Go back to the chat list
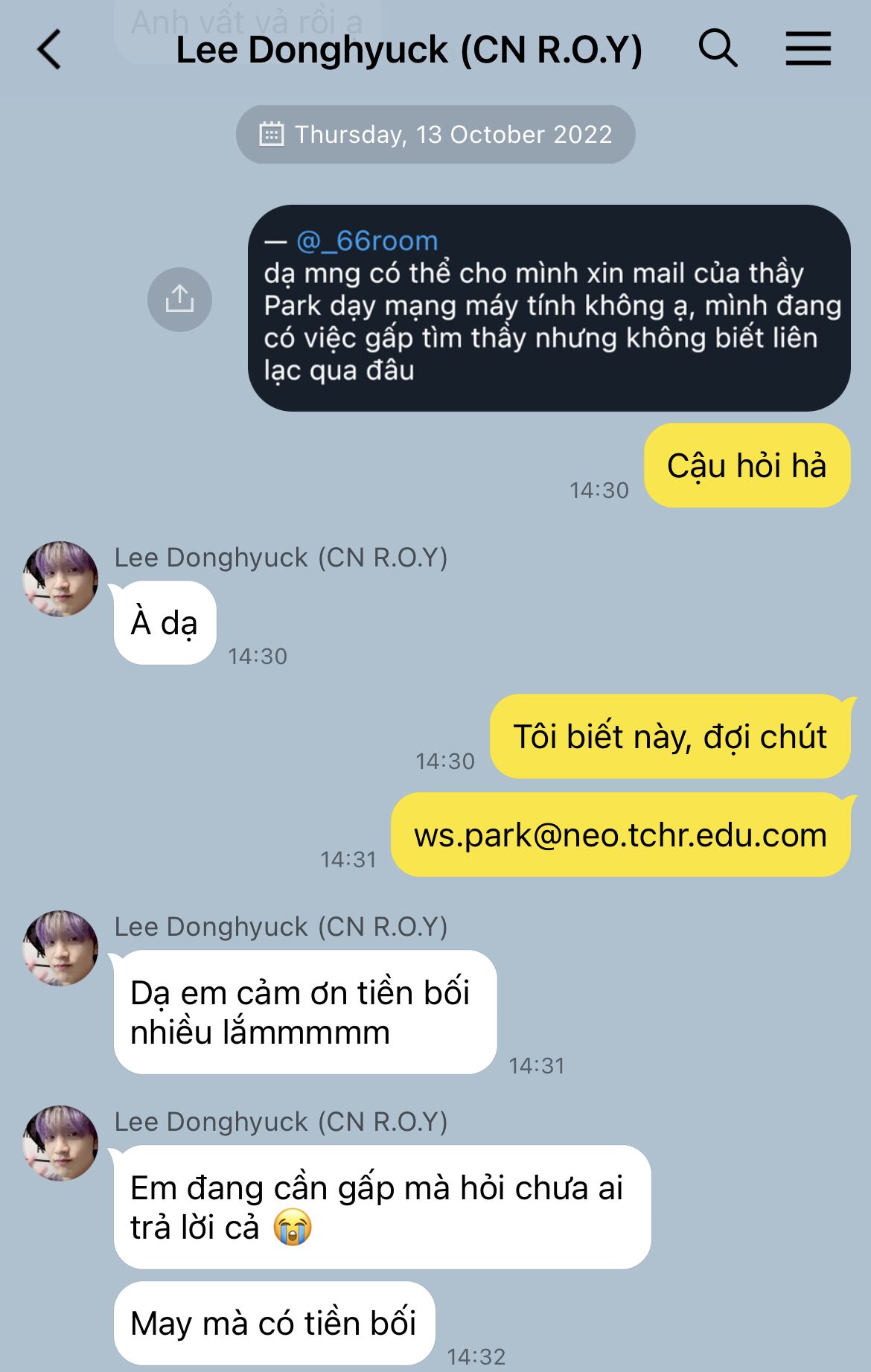Screen dimensions: 871x1372 [x=49, y=50]
